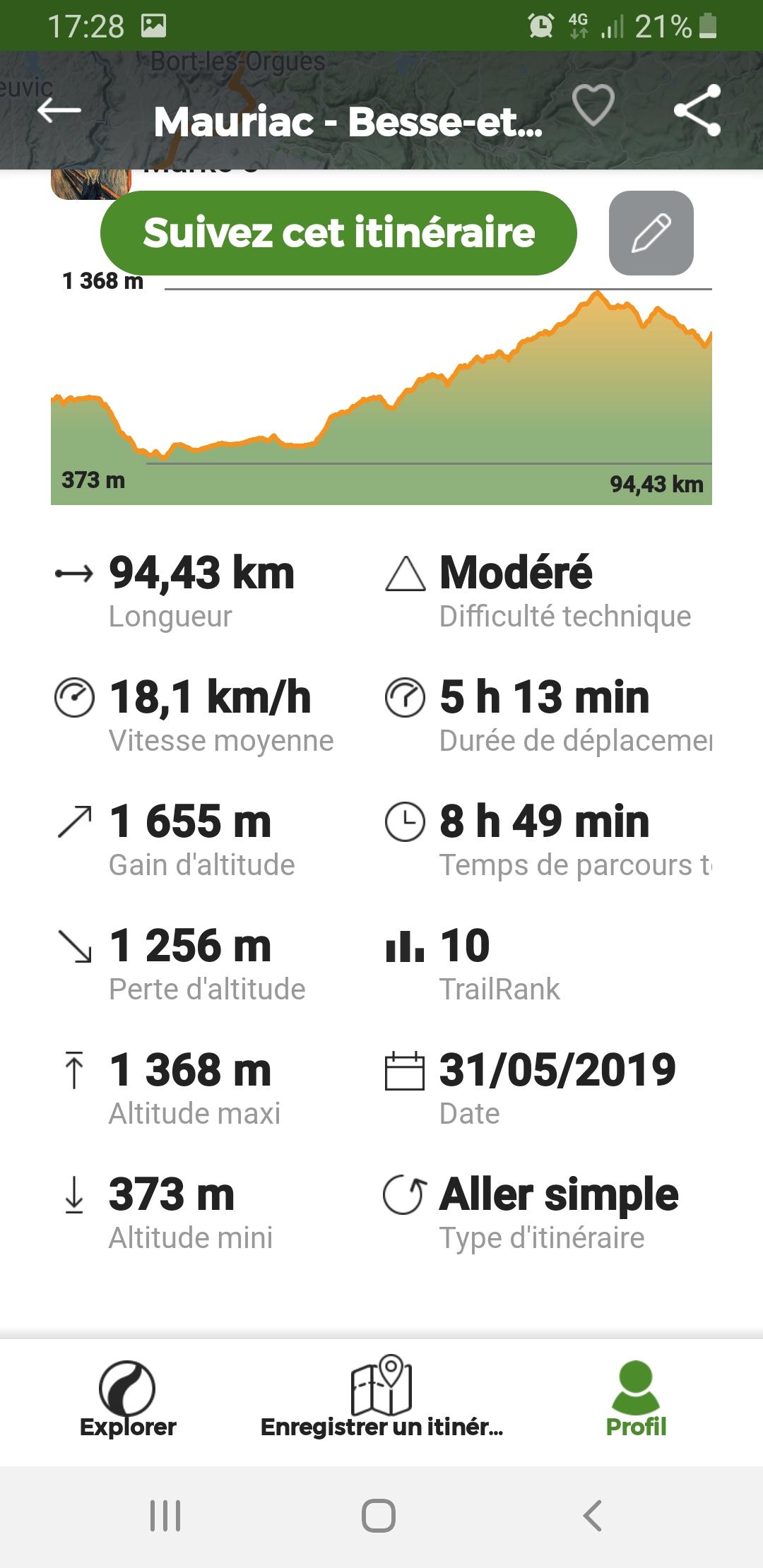Open the author's profile picture

(x=91, y=184)
